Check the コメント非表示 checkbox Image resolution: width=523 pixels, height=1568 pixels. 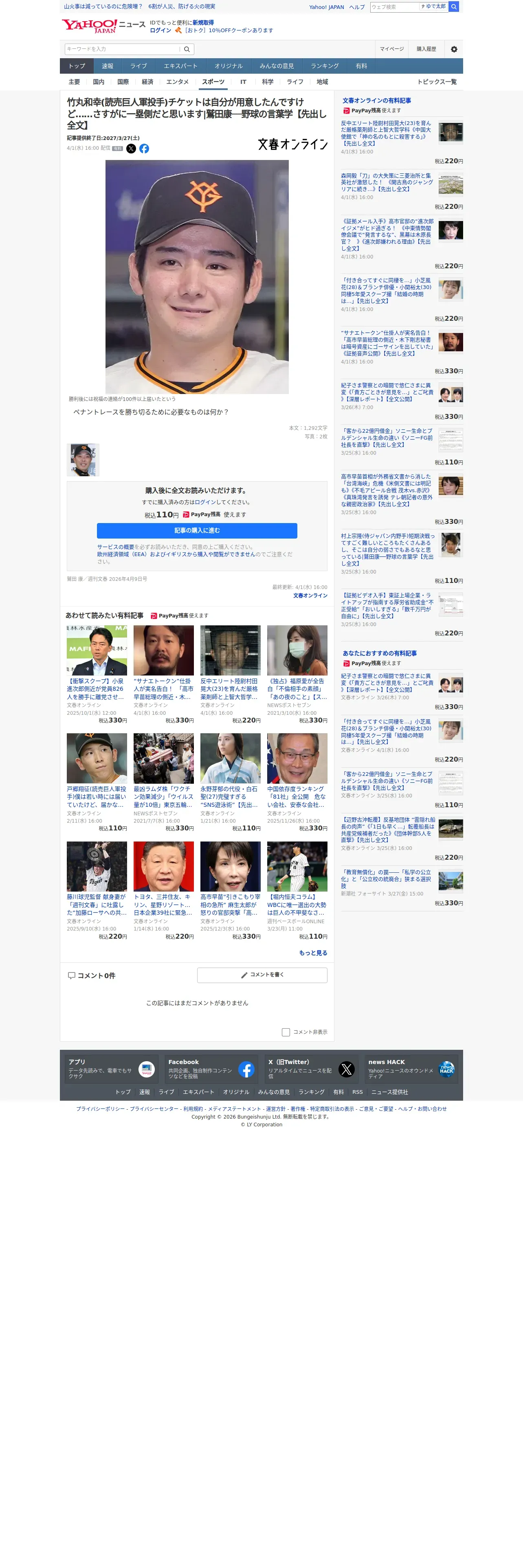click(286, 1032)
